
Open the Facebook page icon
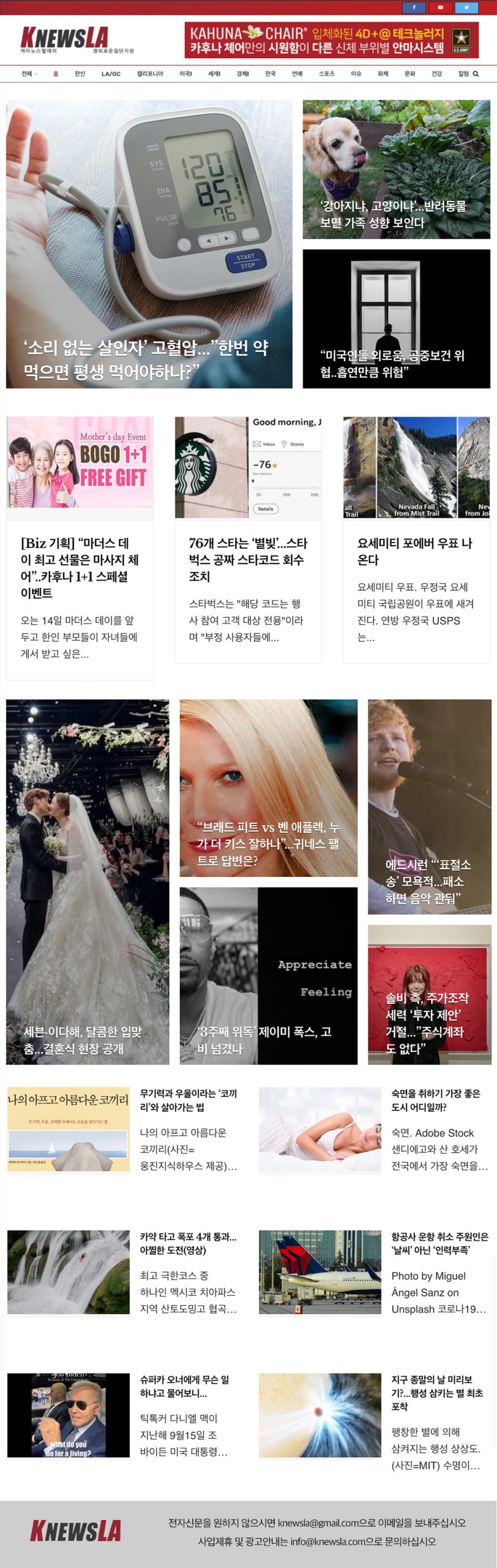pos(413,7)
